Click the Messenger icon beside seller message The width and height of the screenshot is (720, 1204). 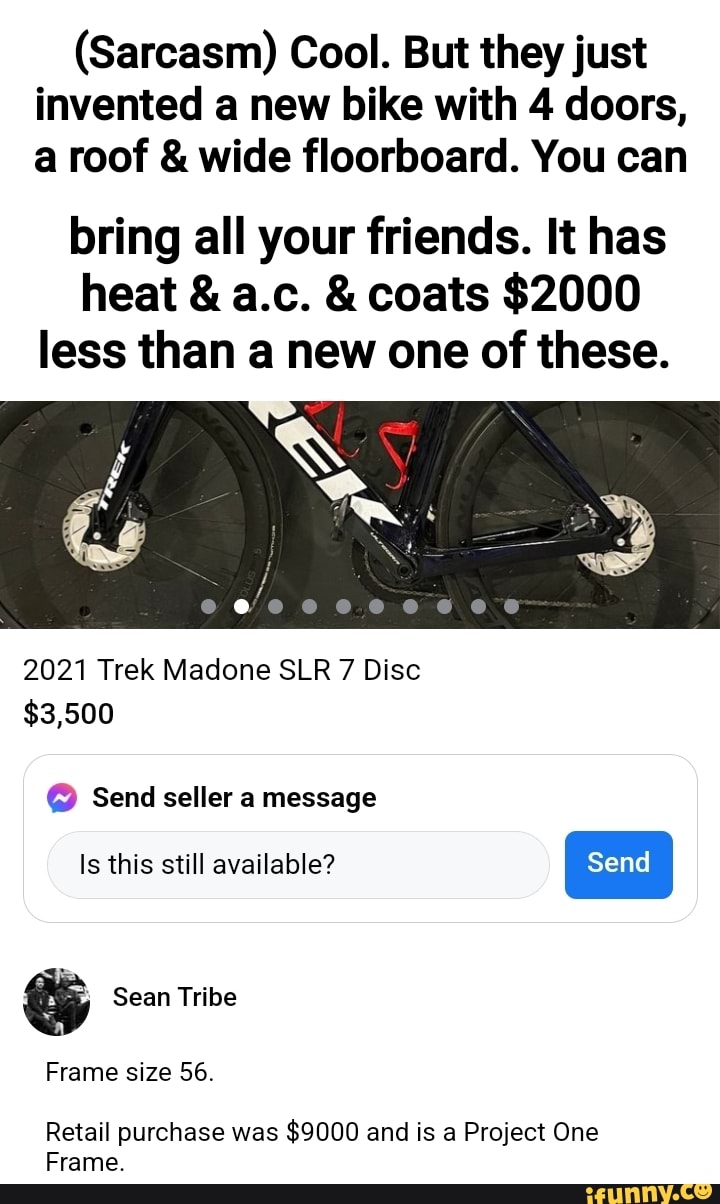[63, 797]
